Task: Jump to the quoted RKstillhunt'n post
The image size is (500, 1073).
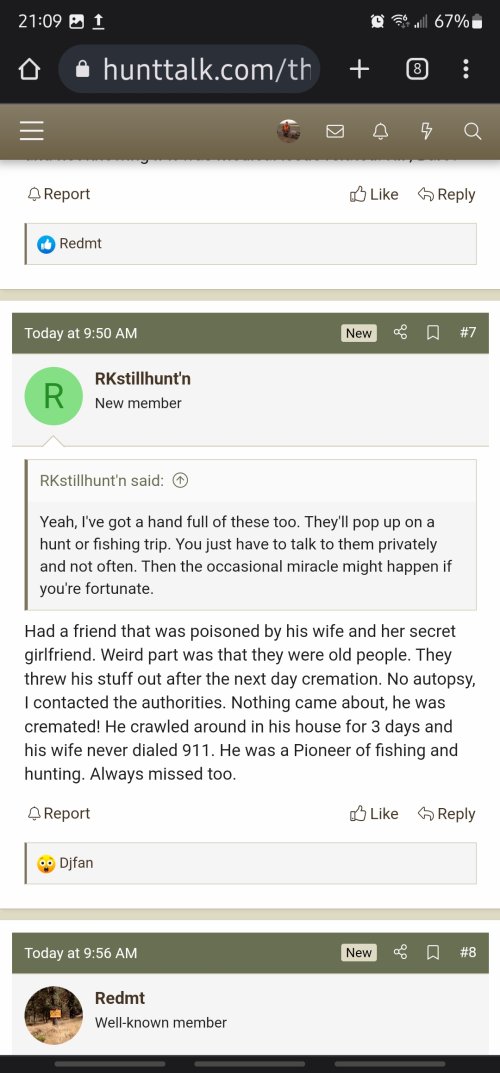Action: [x=180, y=480]
